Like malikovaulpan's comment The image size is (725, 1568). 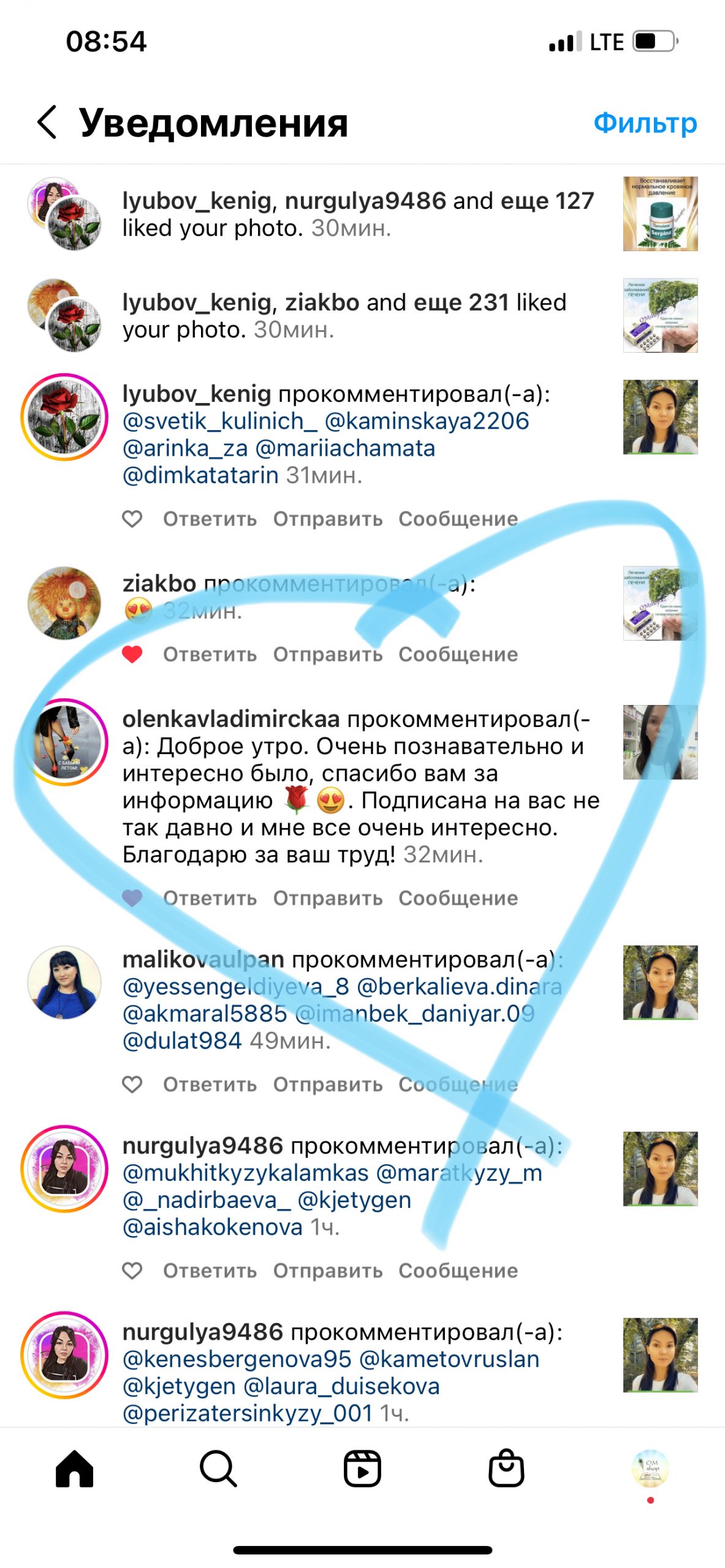(x=132, y=1084)
